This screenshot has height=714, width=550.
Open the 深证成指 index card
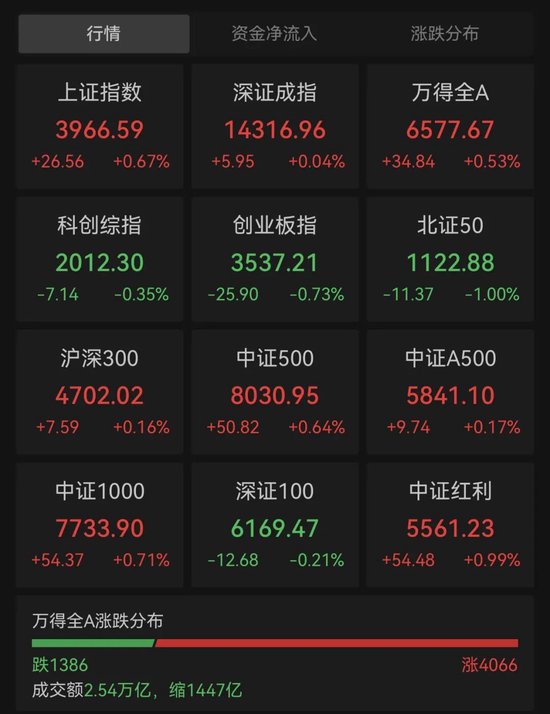click(x=275, y=126)
